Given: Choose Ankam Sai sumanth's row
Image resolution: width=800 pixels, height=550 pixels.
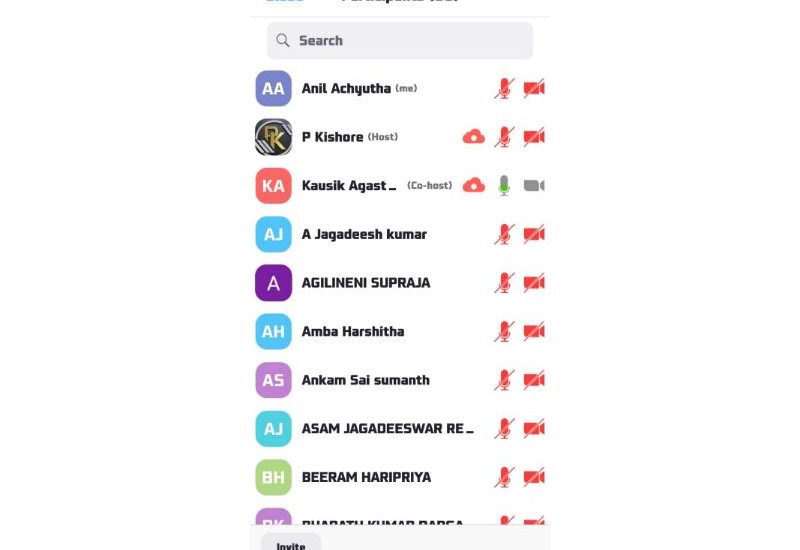Looking at the screenshot, I should (x=366, y=380).
